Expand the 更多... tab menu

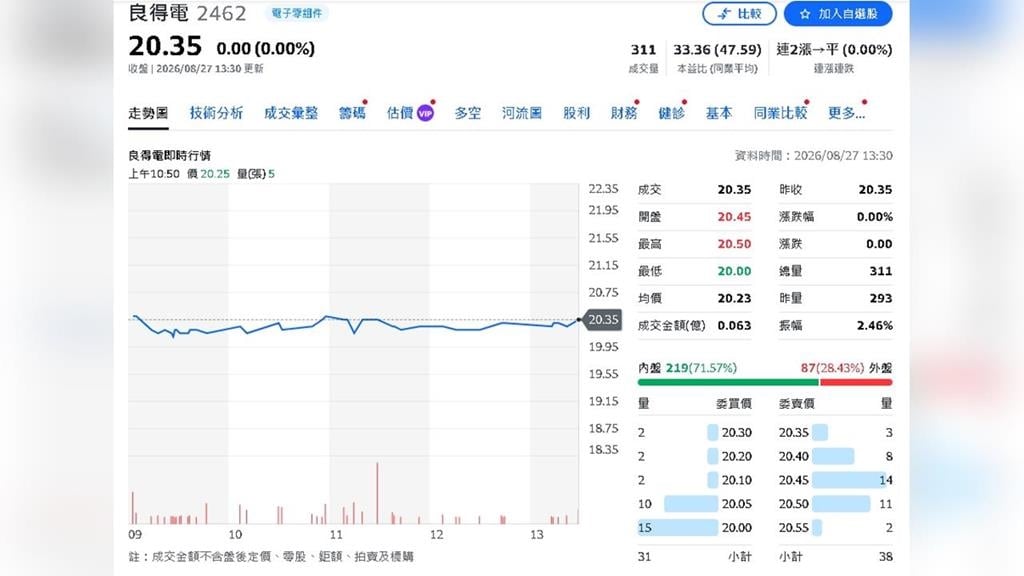pyautogui.click(x=846, y=113)
